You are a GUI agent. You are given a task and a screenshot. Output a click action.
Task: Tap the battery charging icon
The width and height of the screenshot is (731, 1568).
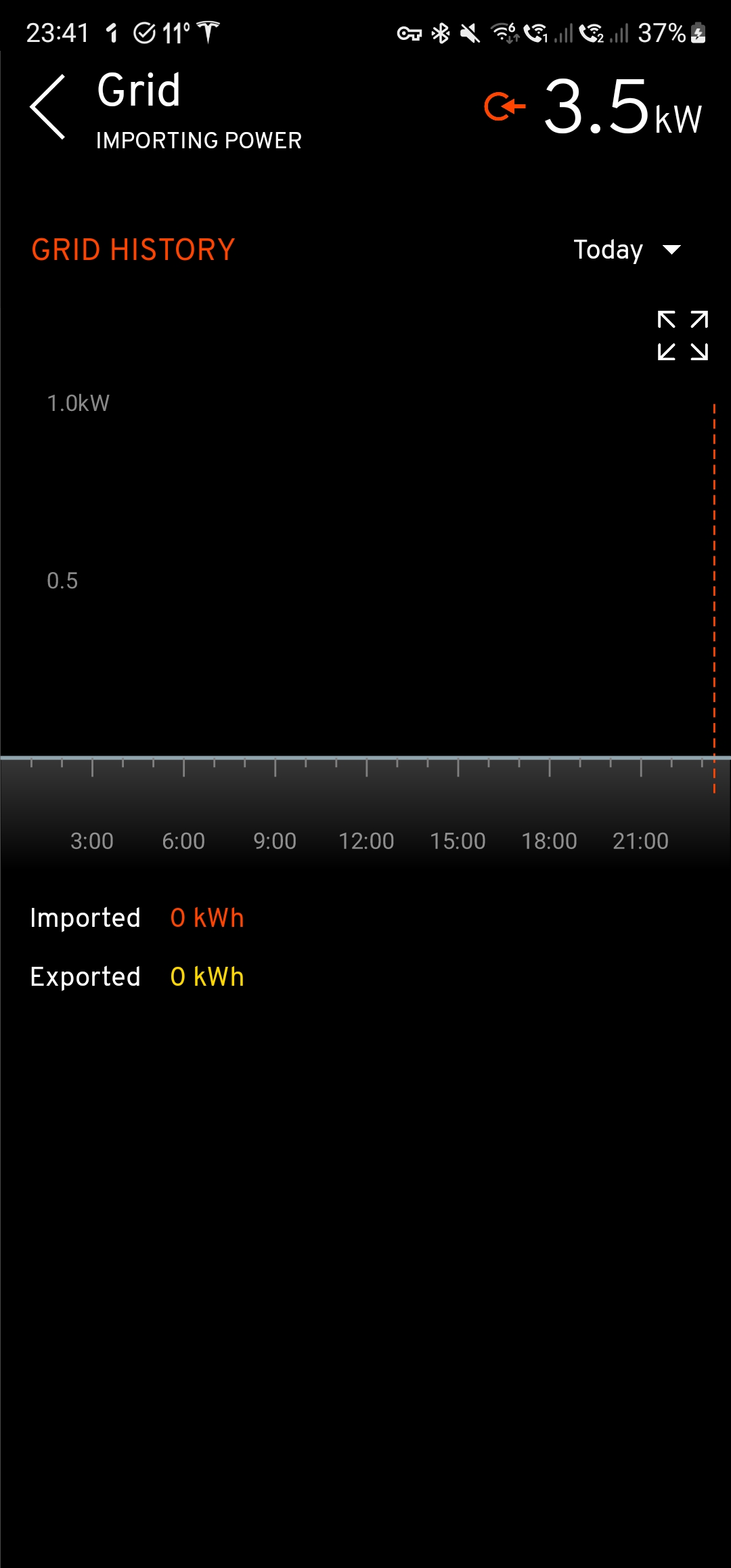coord(699,32)
